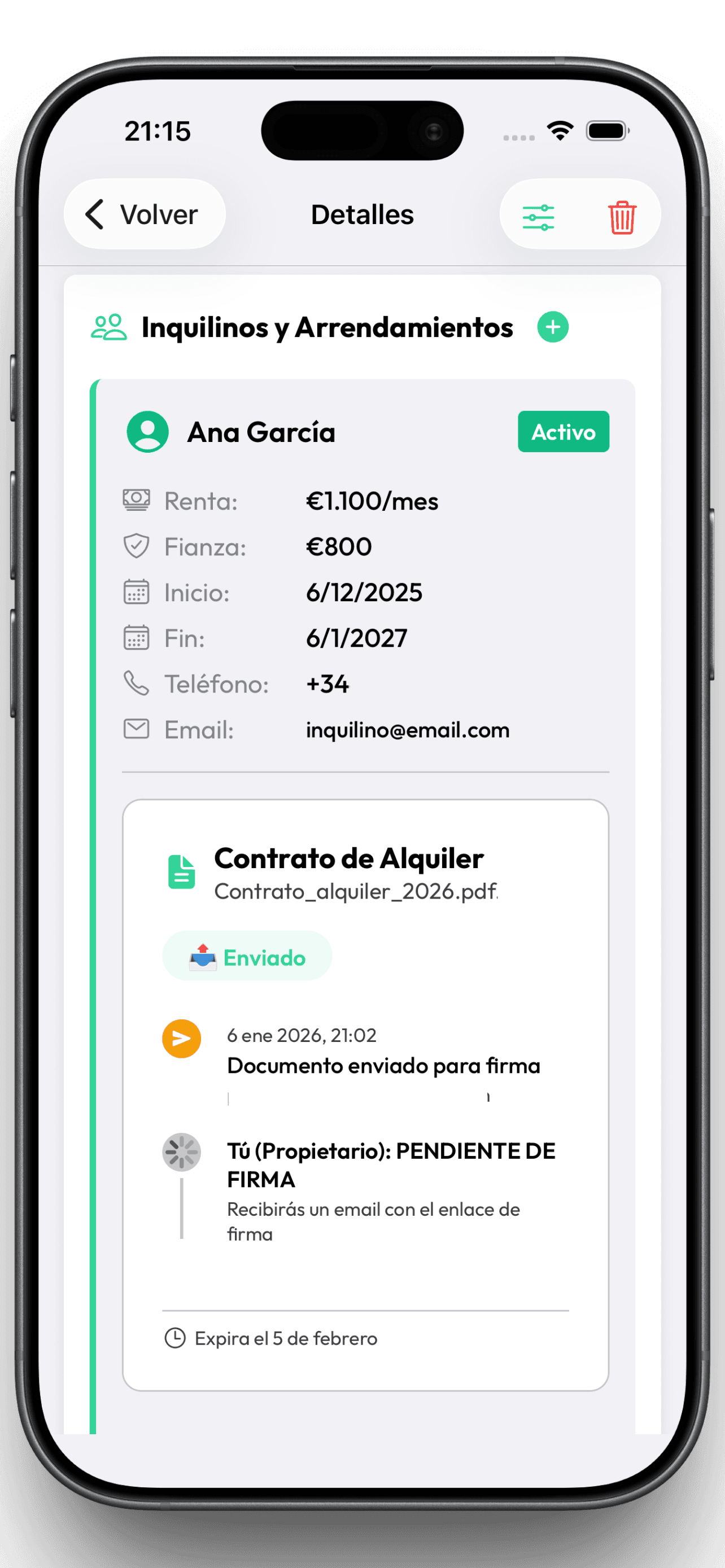Screen dimensions: 725x1568
Task: Open the Contrato de Alquiler document card
Action: click(349, 873)
